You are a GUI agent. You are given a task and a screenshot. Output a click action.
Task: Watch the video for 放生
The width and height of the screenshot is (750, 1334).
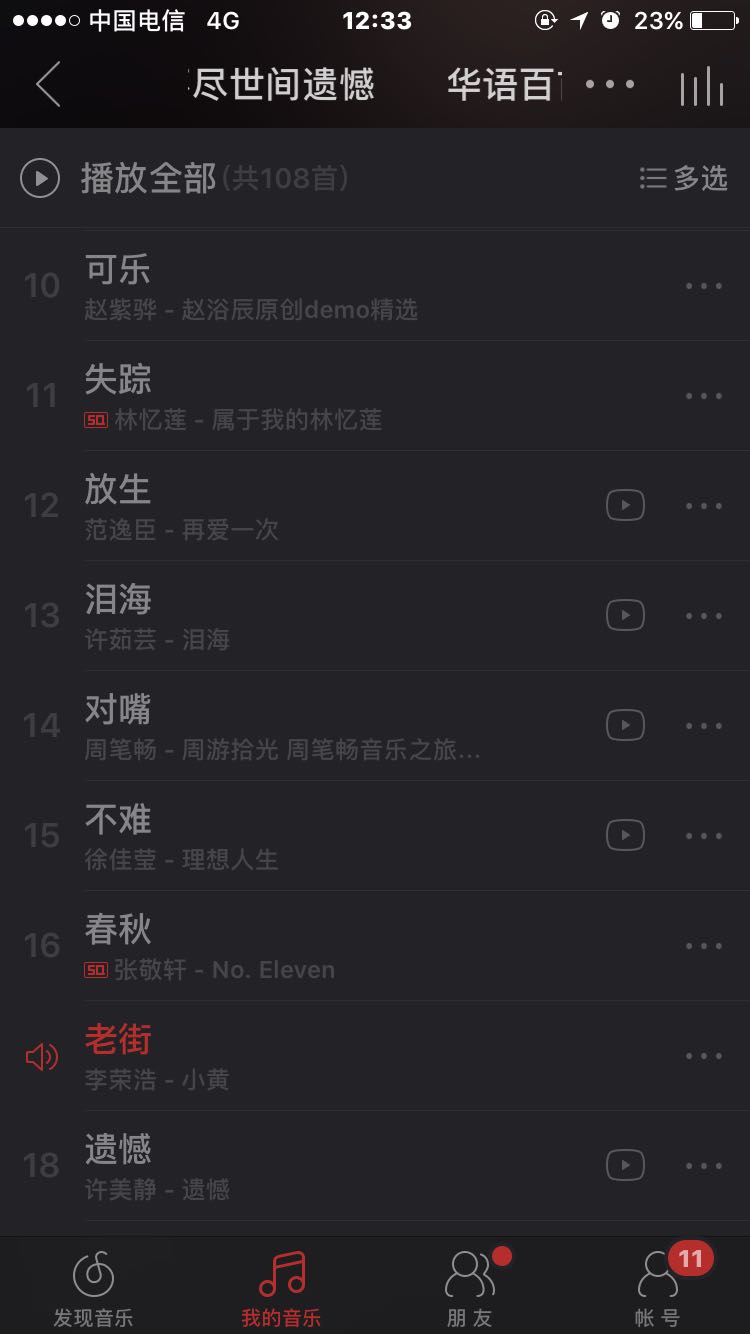tap(625, 505)
